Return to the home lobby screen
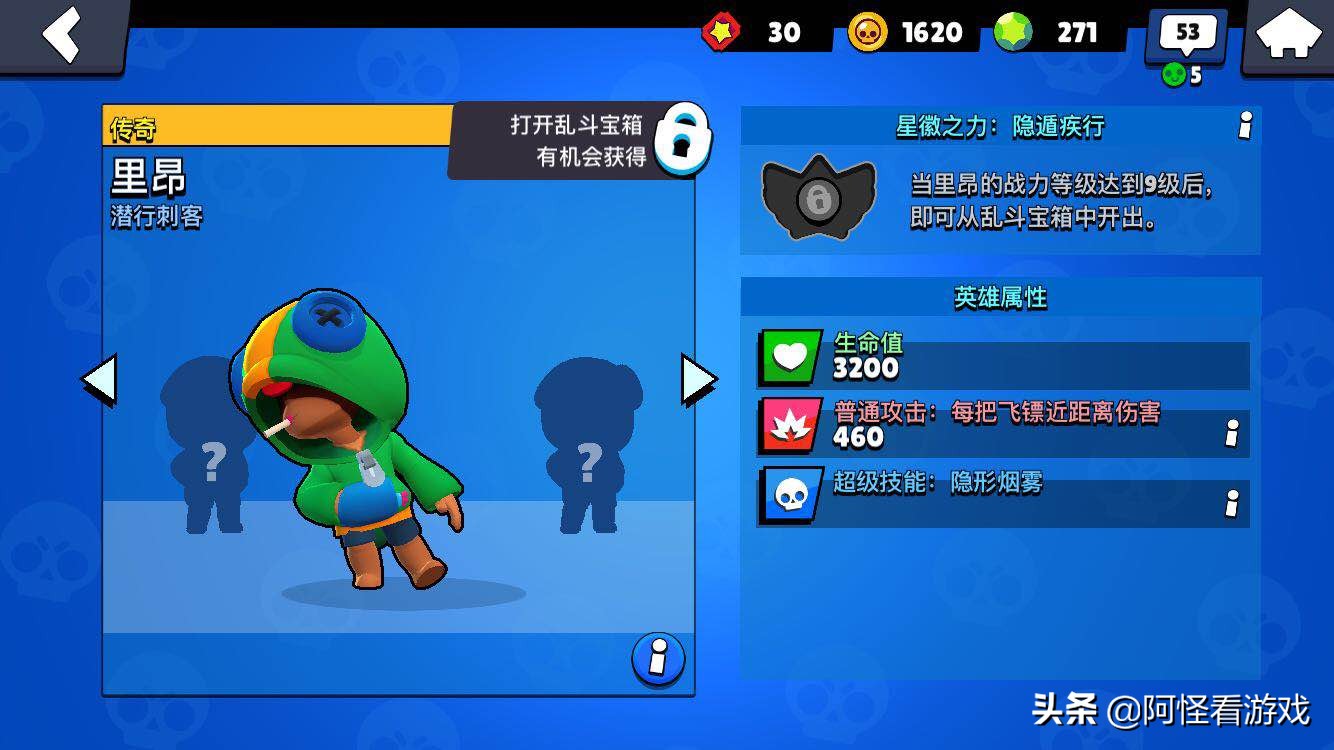The width and height of the screenshot is (1334, 750). click(x=1290, y=35)
